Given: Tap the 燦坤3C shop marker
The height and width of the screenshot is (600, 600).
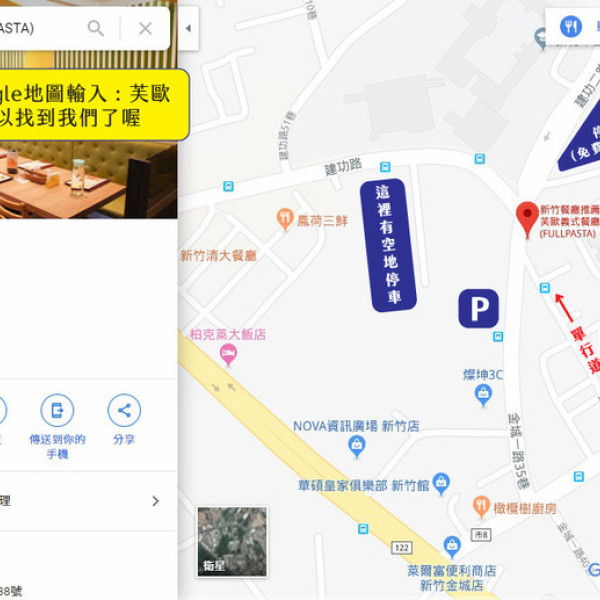Looking at the screenshot, I should pos(484,395).
